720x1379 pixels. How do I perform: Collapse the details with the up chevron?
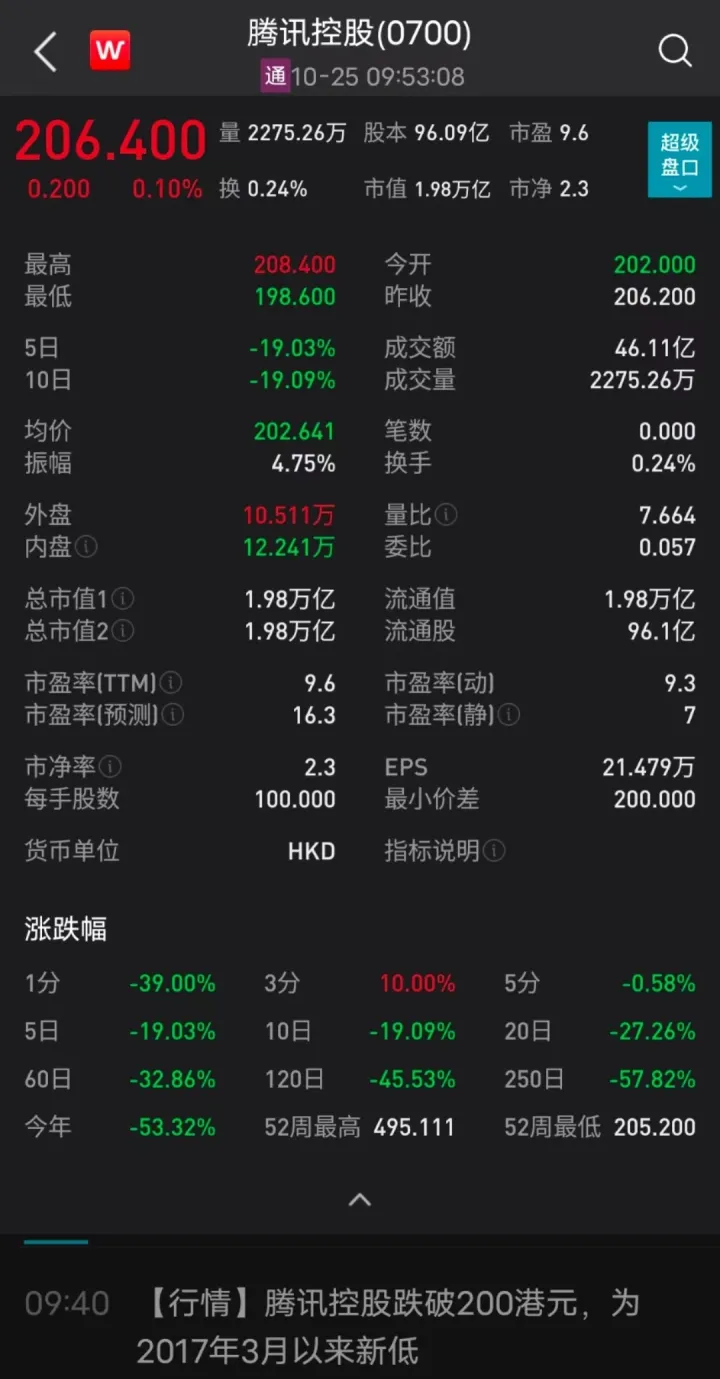click(359, 1200)
